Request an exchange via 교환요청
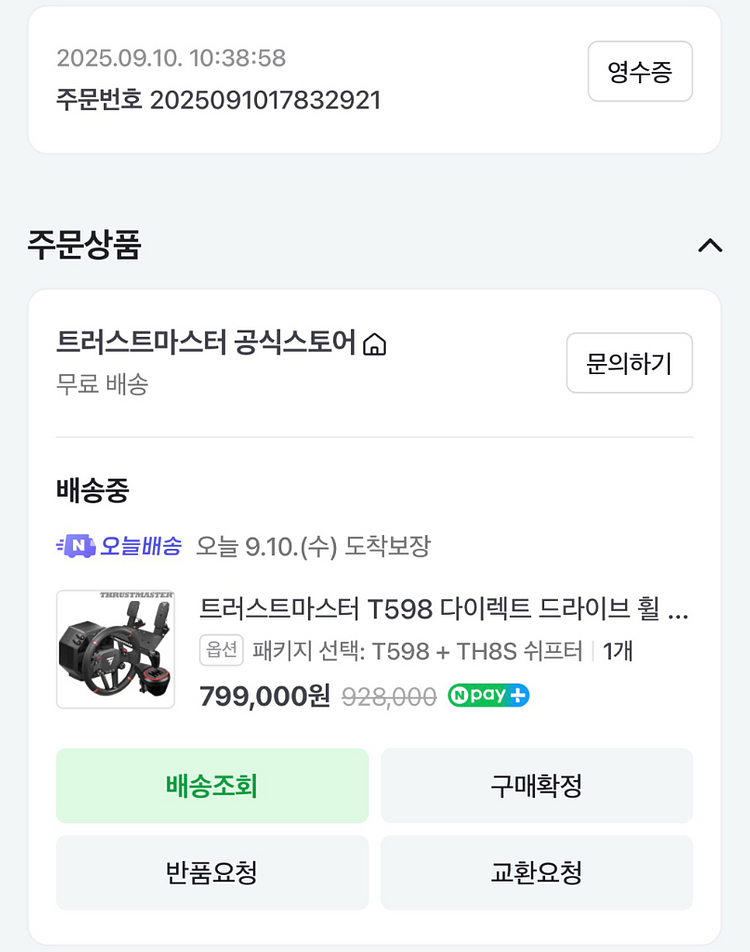The image size is (750, 952). (537, 873)
